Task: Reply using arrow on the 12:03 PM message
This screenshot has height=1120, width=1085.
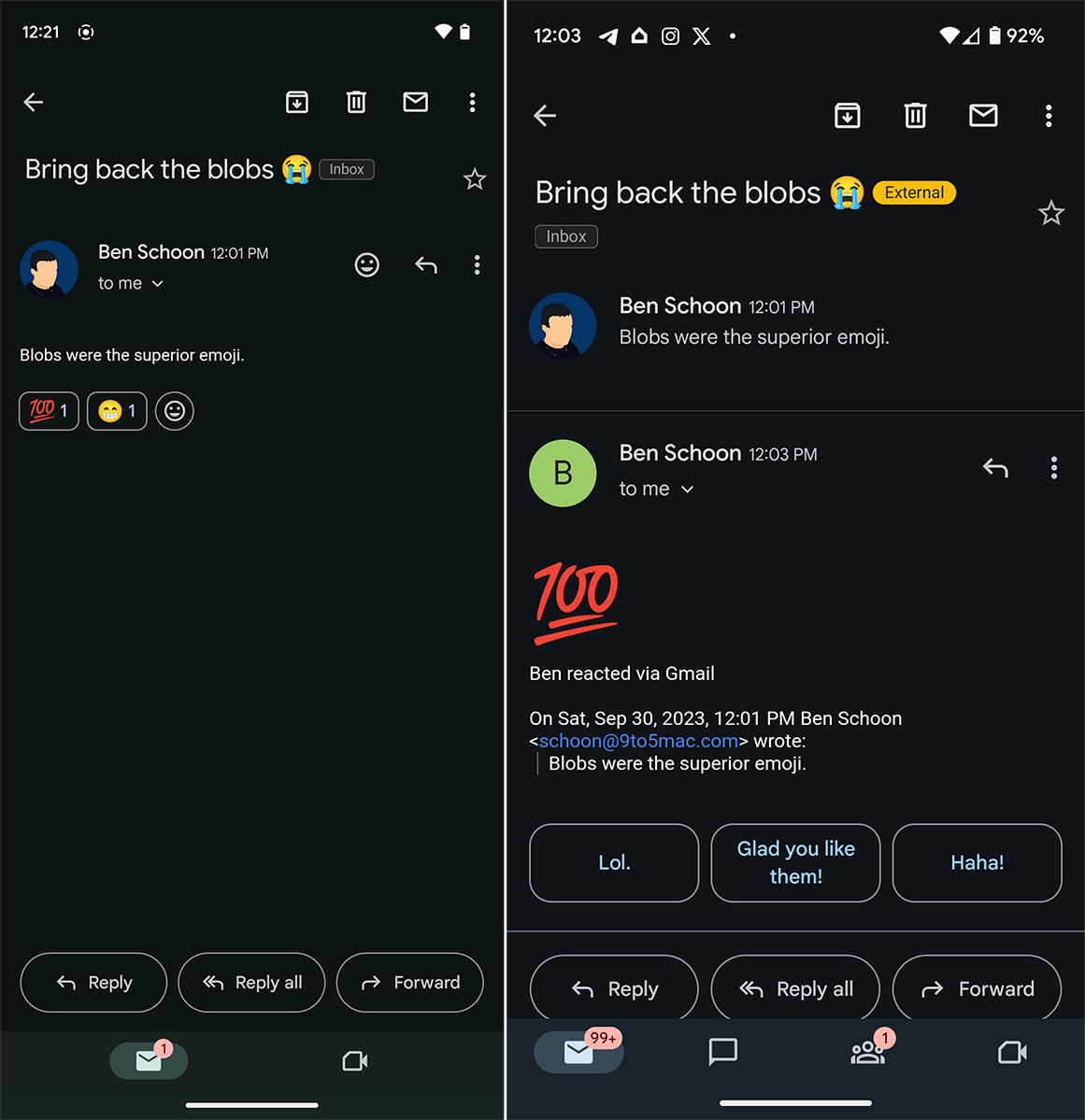Action: tap(995, 468)
